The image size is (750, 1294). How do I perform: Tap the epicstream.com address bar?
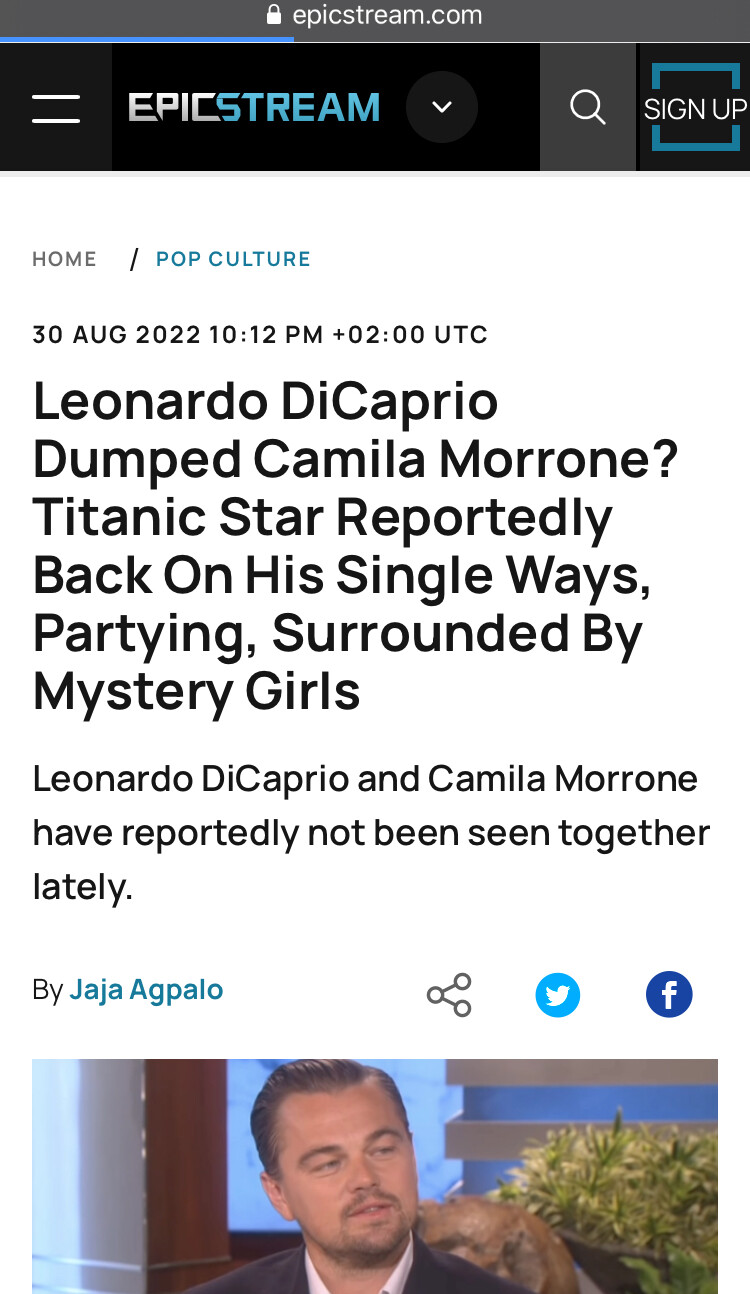tap(375, 16)
